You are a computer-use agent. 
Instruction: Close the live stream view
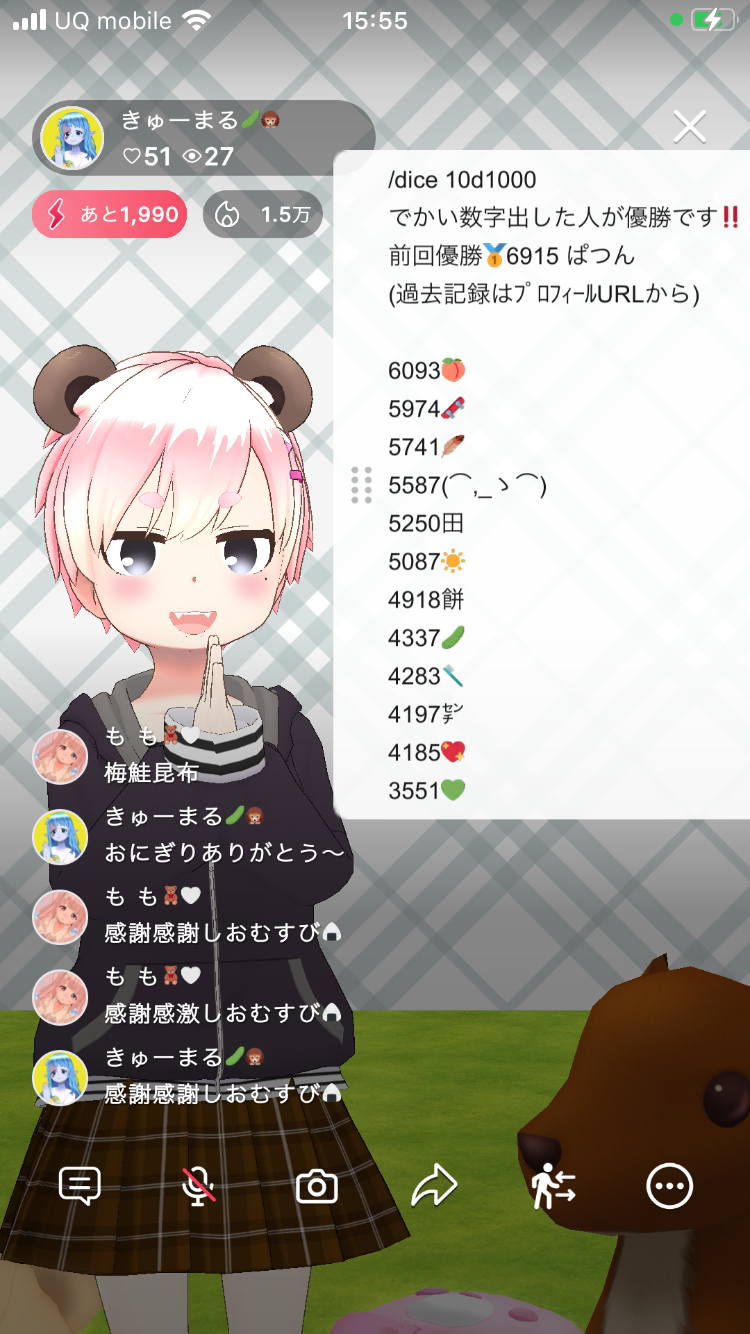point(690,127)
